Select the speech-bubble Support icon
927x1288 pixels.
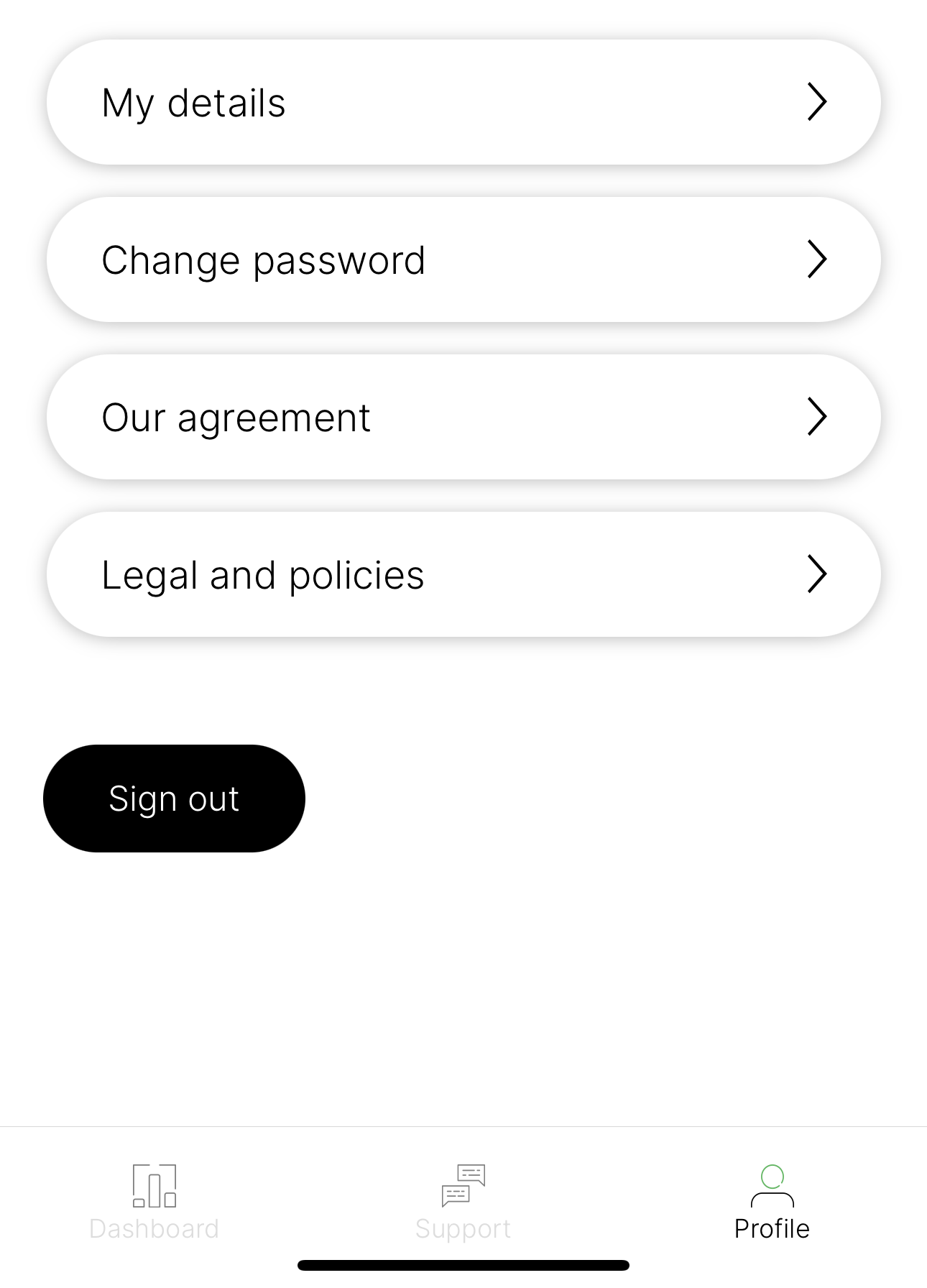click(463, 1183)
